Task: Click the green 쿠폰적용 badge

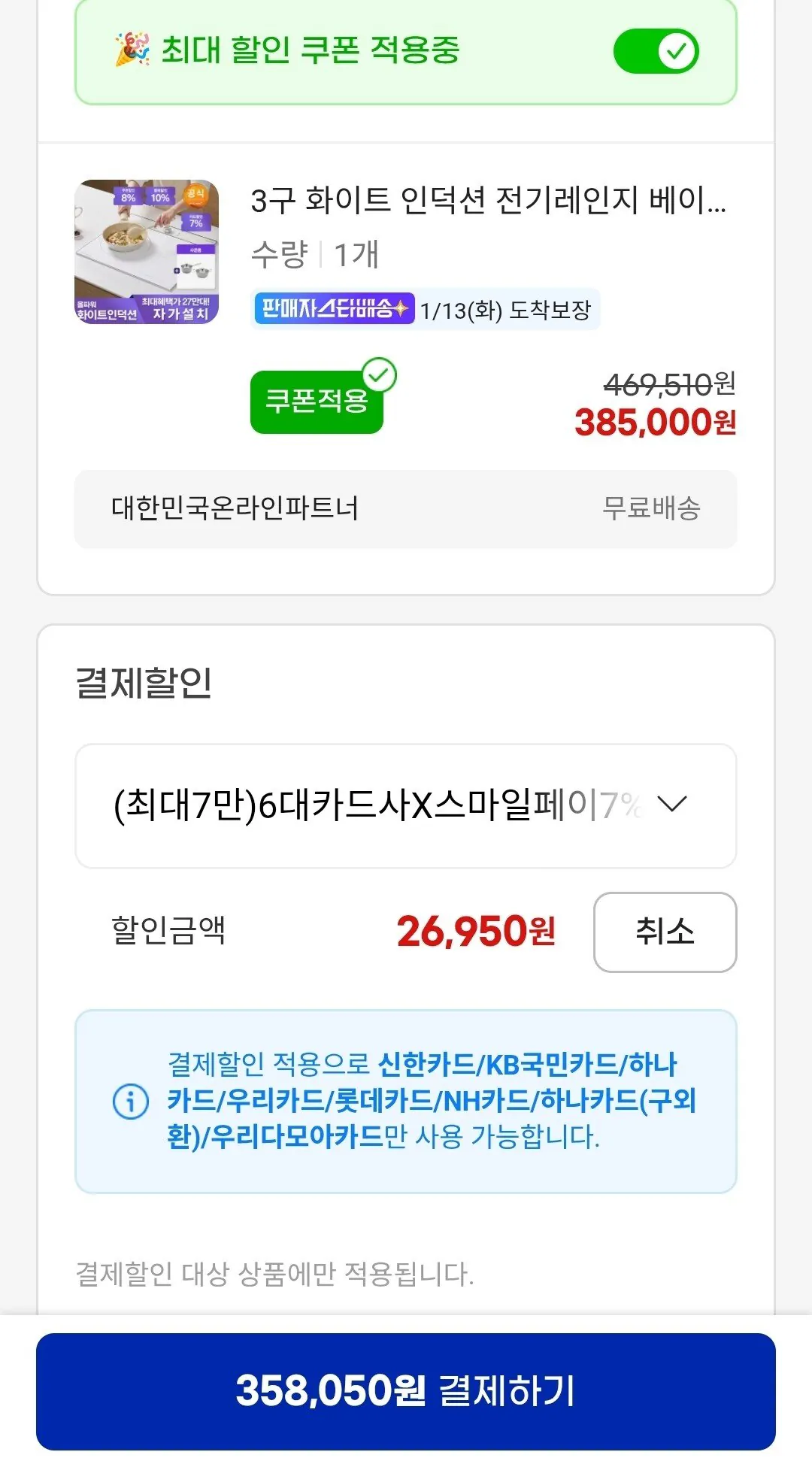Action: (x=316, y=404)
